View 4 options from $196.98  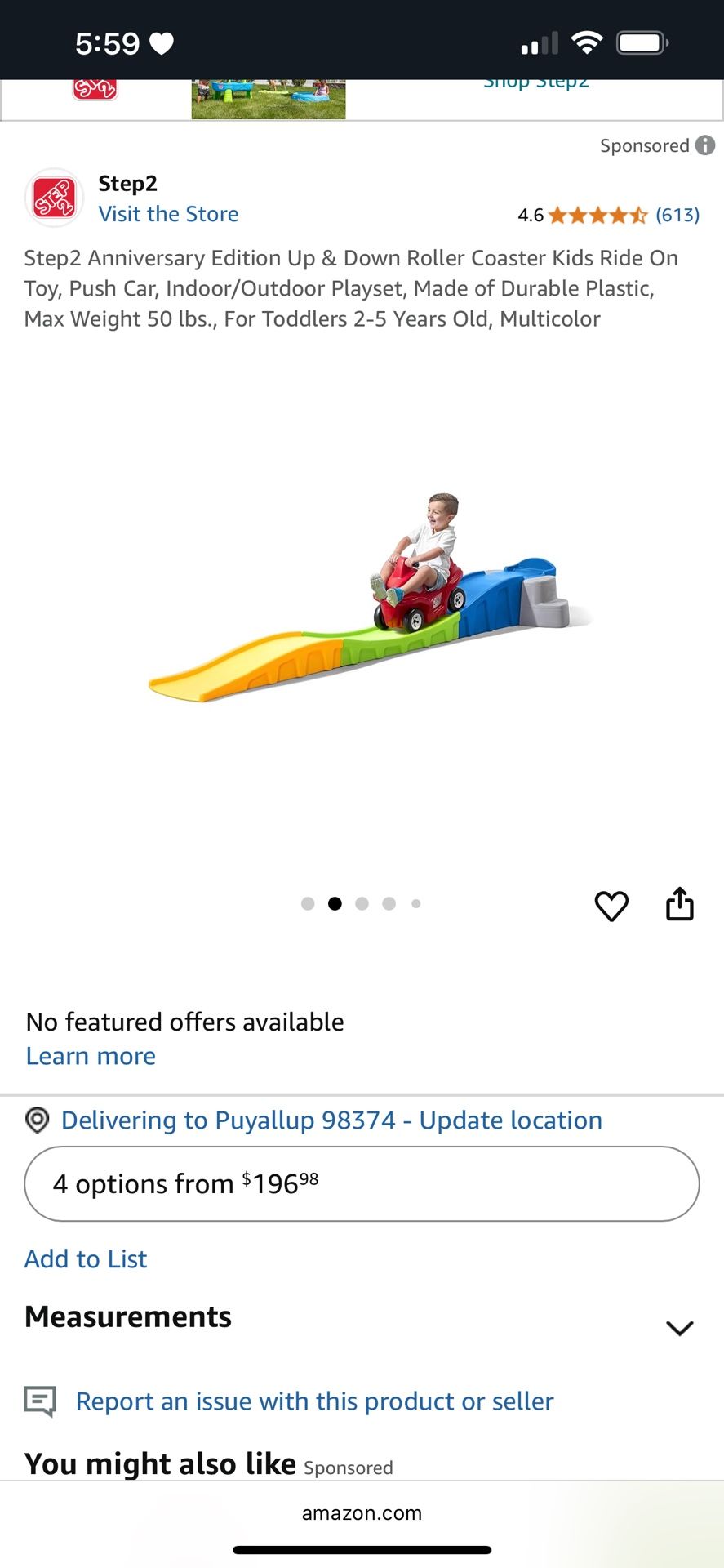[362, 1184]
